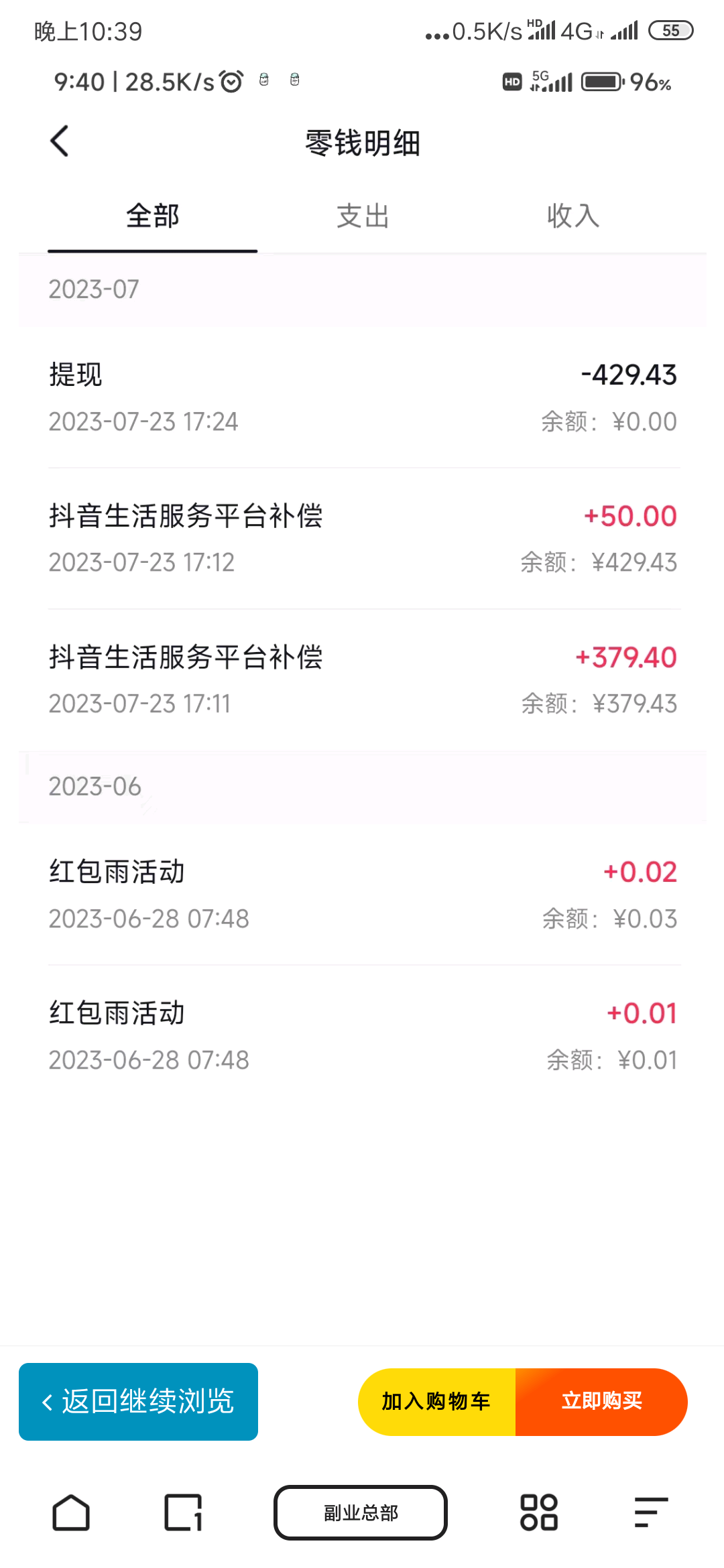Screen dimensions: 724x1568
Task: Open the +379.40 抖音生活服务平台补偿 entry
Action: click(363, 680)
